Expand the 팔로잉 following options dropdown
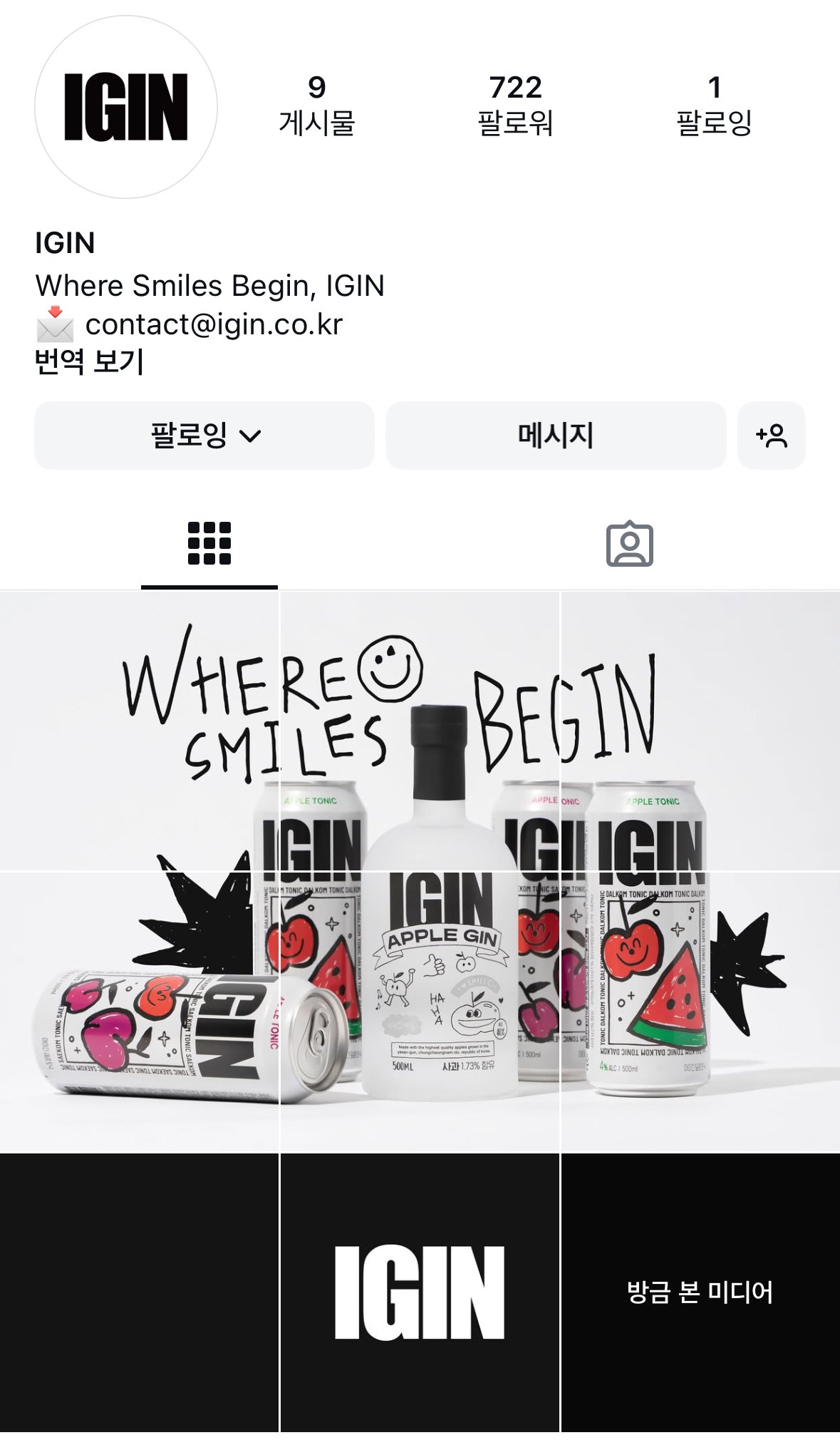This screenshot has width=840, height=1440. pyautogui.click(x=204, y=436)
